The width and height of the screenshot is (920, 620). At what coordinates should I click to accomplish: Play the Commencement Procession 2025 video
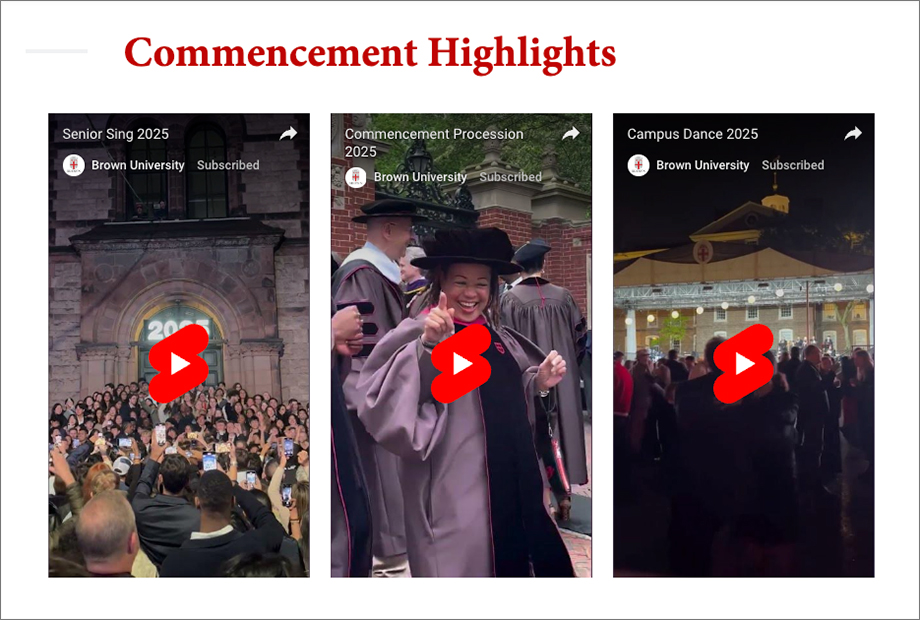[x=461, y=363]
